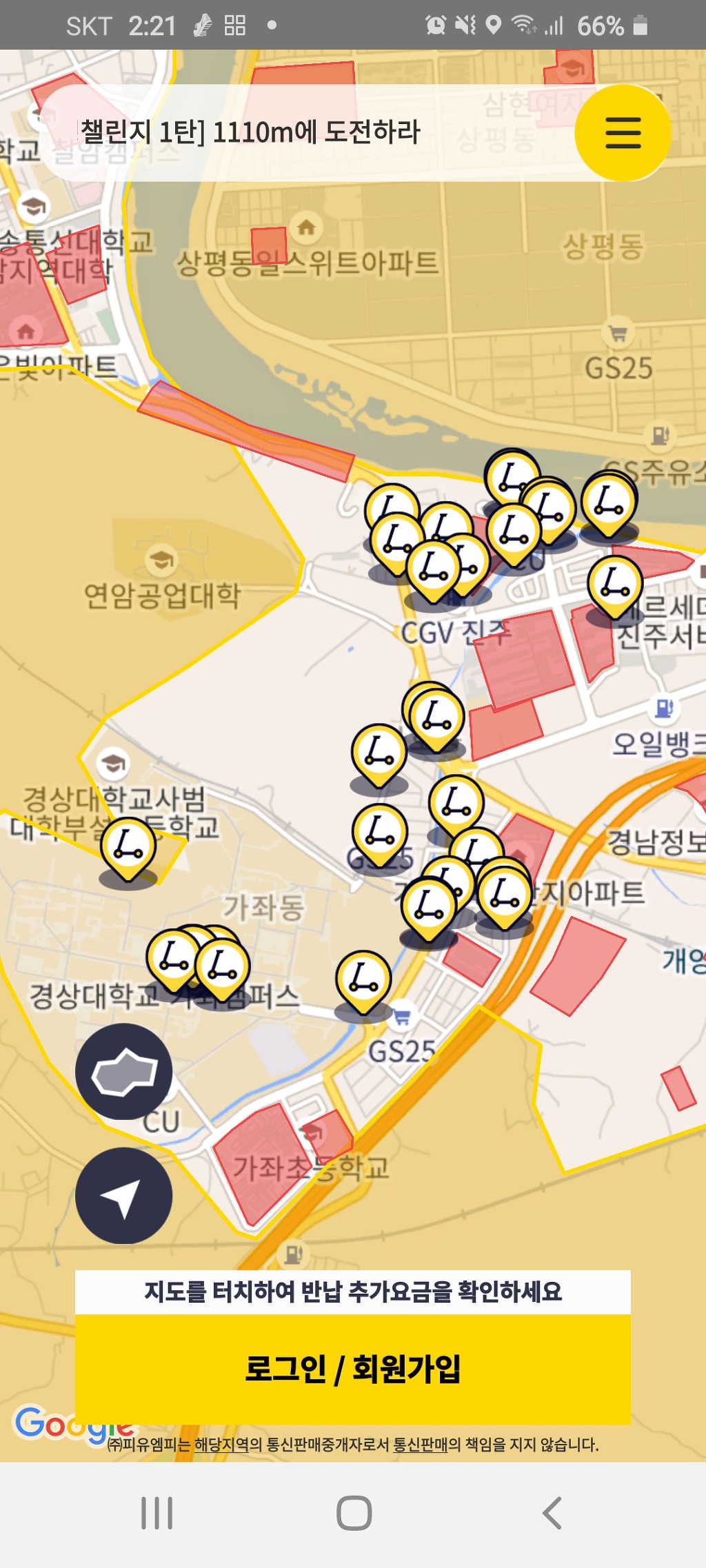Open the yellow hamburger menu
This screenshot has width=706, height=1568.
click(x=623, y=132)
